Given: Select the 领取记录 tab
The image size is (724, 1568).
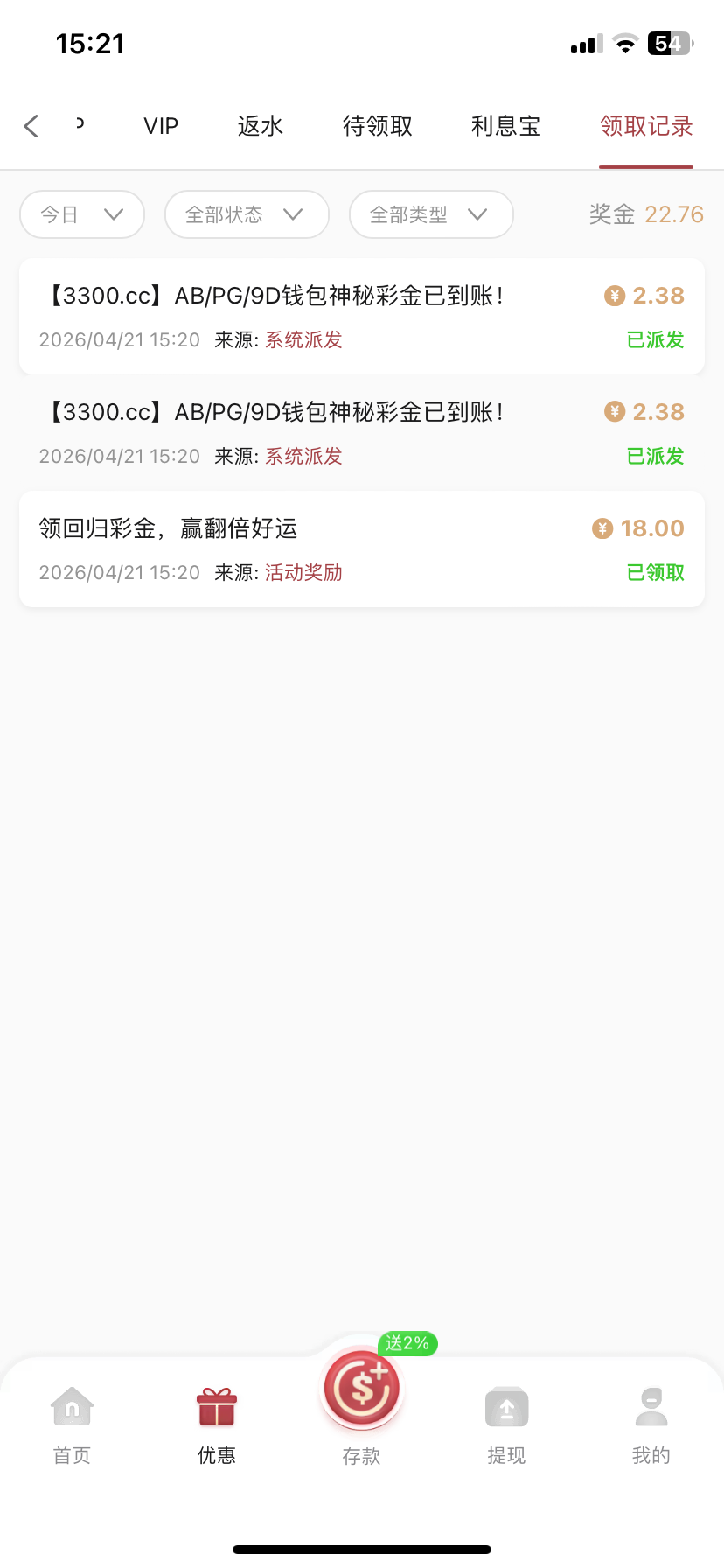Looking at the screenshot, I should tap(646, 126).
